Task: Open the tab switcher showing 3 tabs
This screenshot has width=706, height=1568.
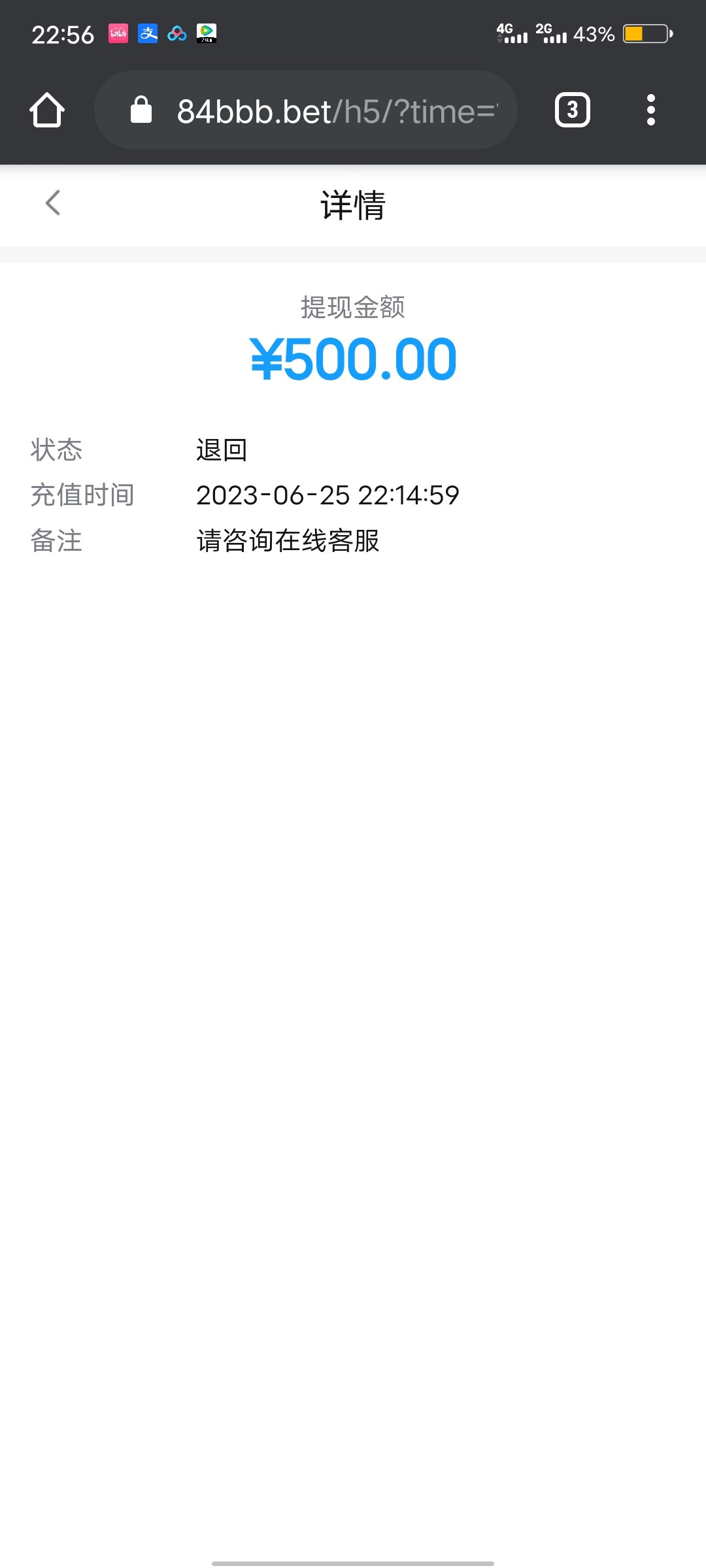Action: [572, 110]
